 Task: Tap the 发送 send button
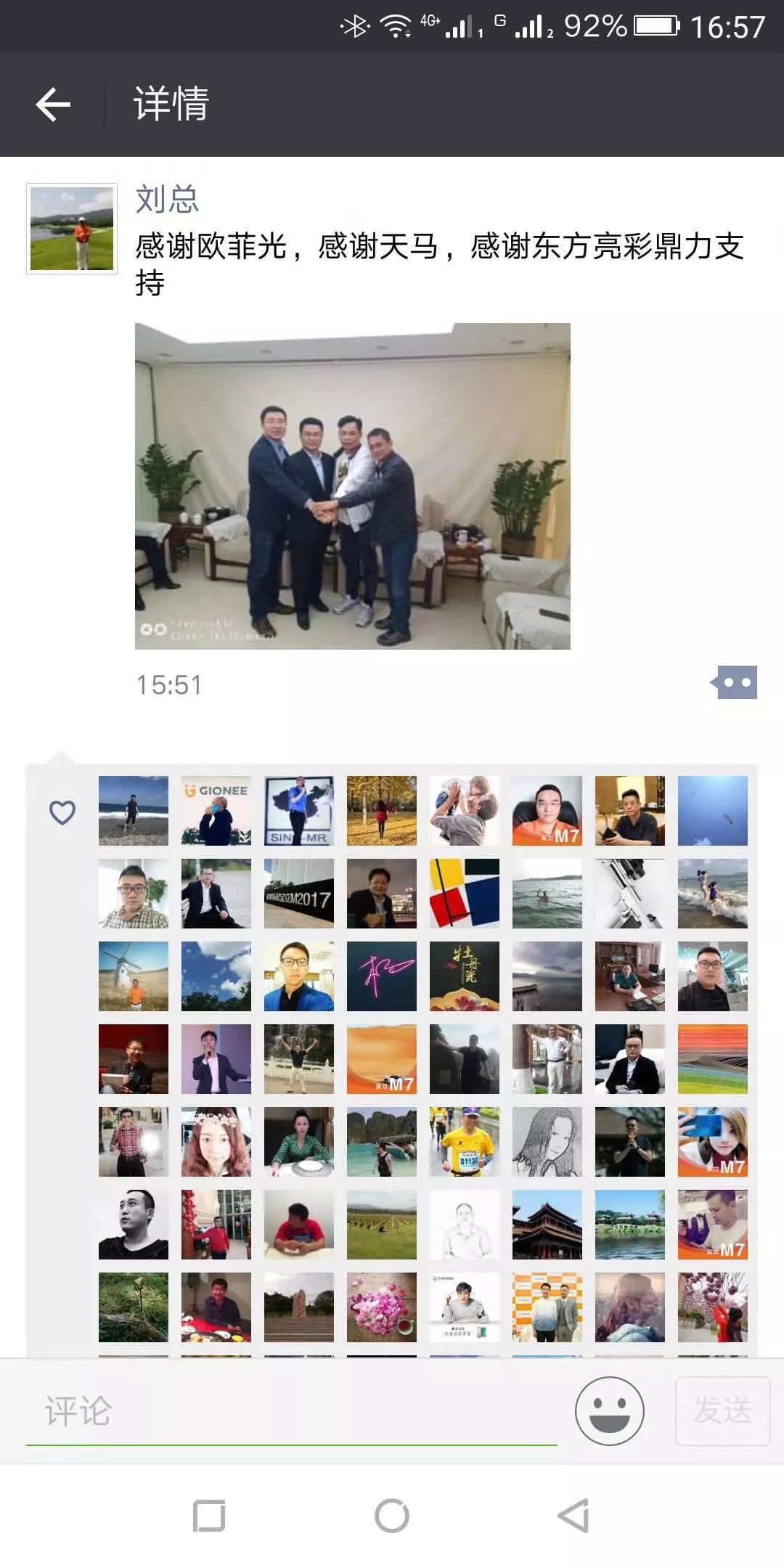[722, 1411]
